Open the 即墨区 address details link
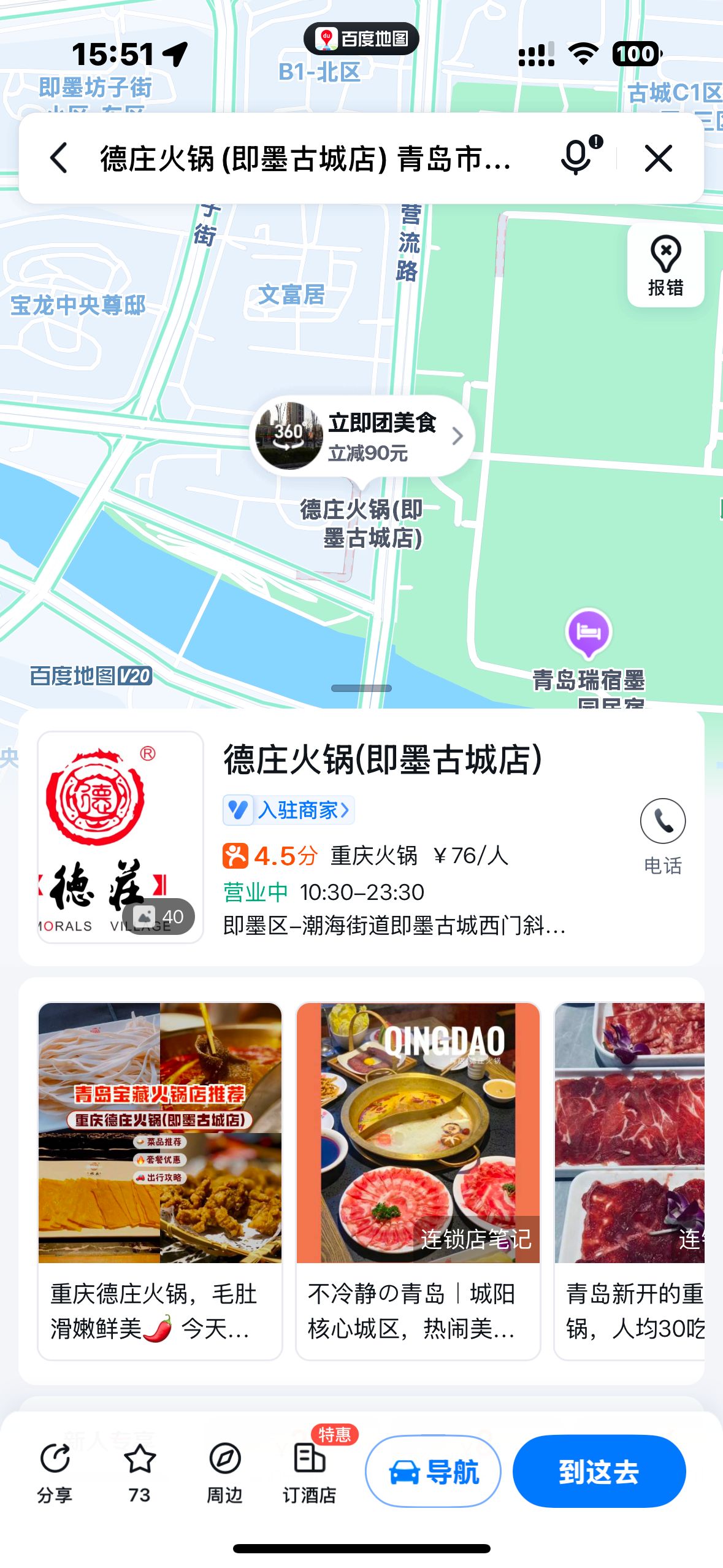Viewport: 723px width, 1568px height. pyautogui.click(x=392, y=929)
